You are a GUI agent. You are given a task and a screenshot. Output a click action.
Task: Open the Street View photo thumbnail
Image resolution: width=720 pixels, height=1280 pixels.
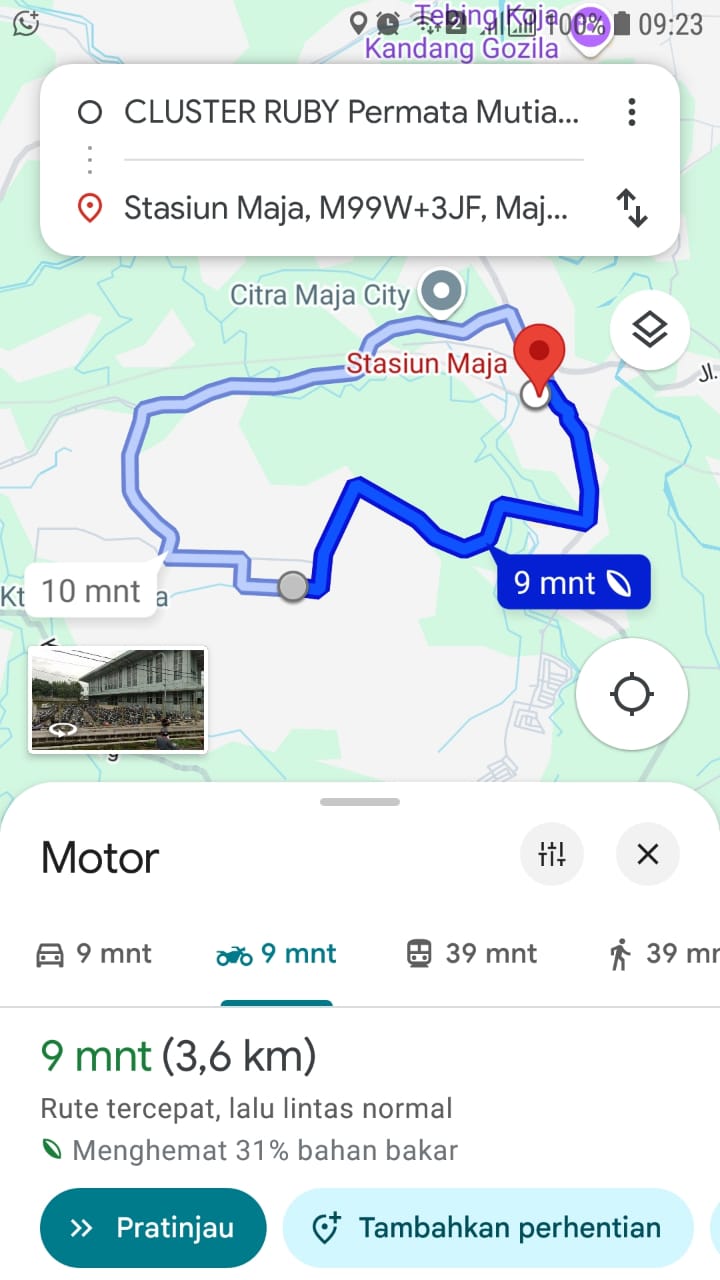(x=117, y=700)
